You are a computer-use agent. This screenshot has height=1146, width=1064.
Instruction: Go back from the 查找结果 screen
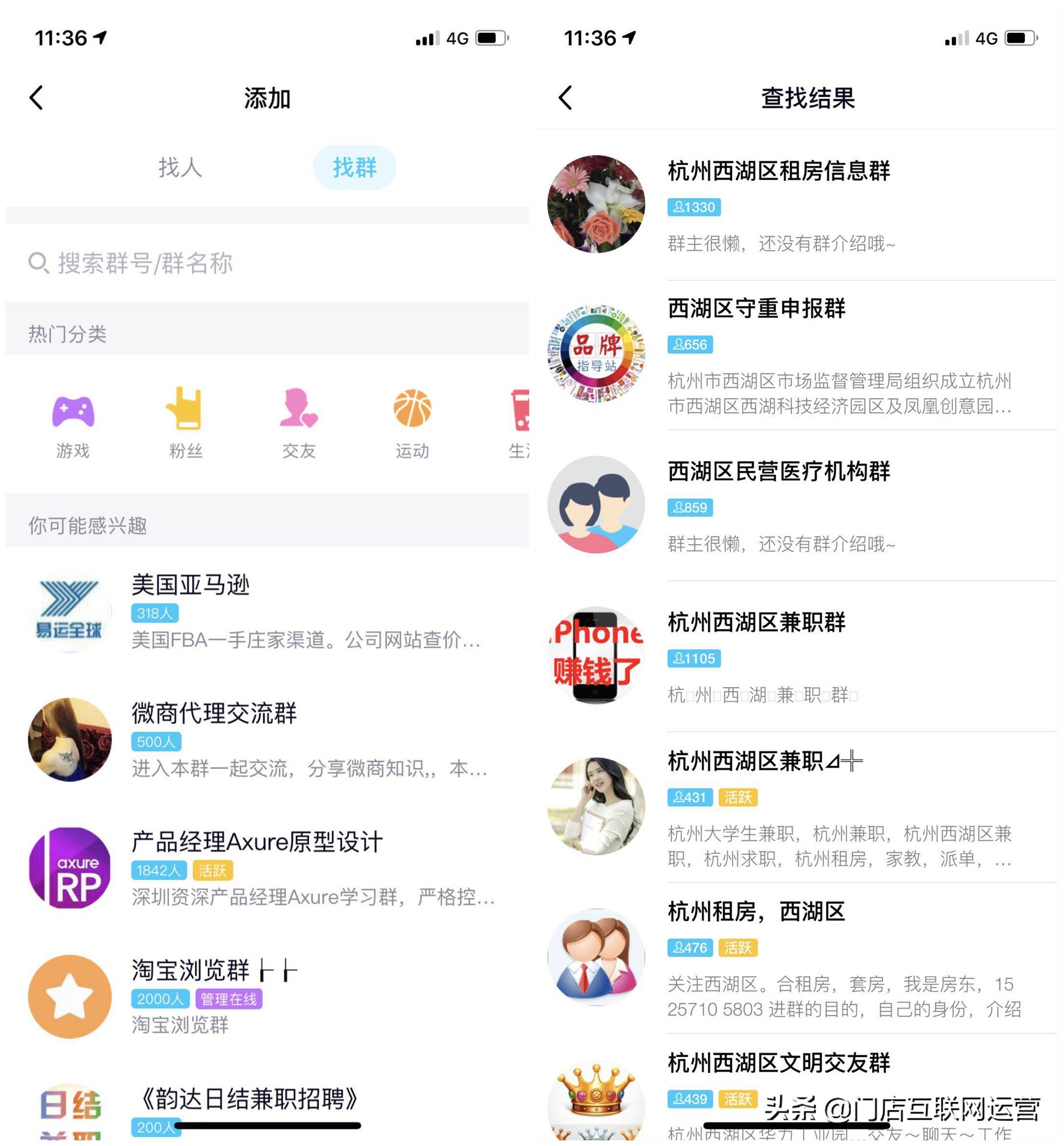[x=566, y=98]
